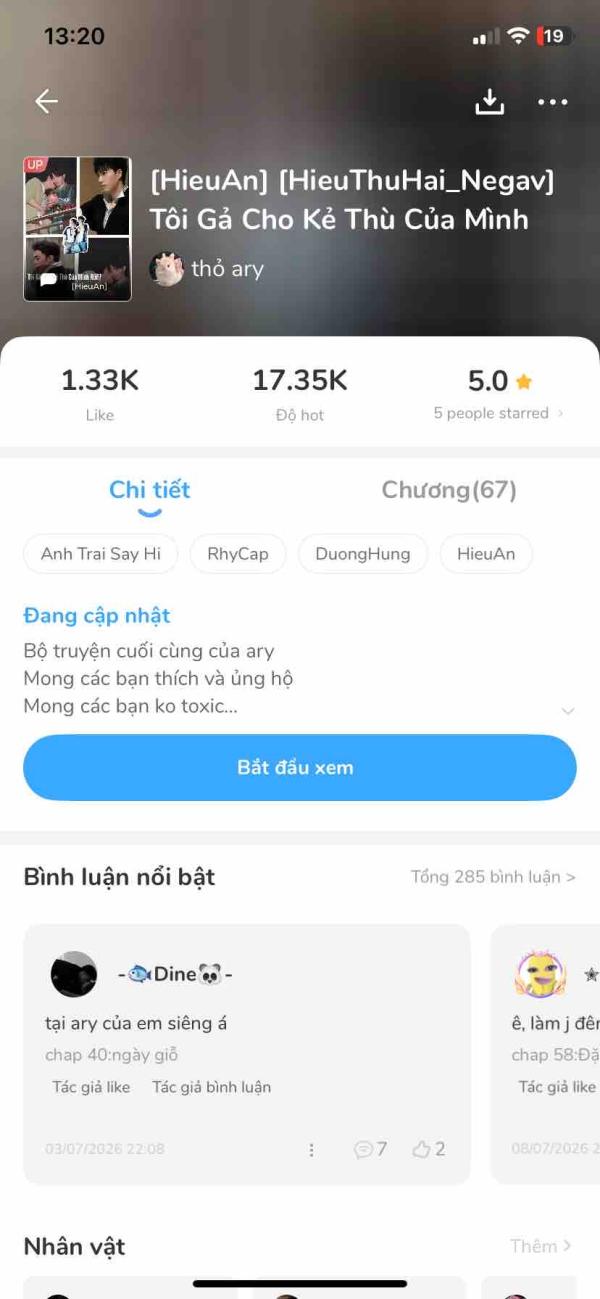Open author thỏ ary's profile
600x1299 pixels.
(x=207, y=269)
